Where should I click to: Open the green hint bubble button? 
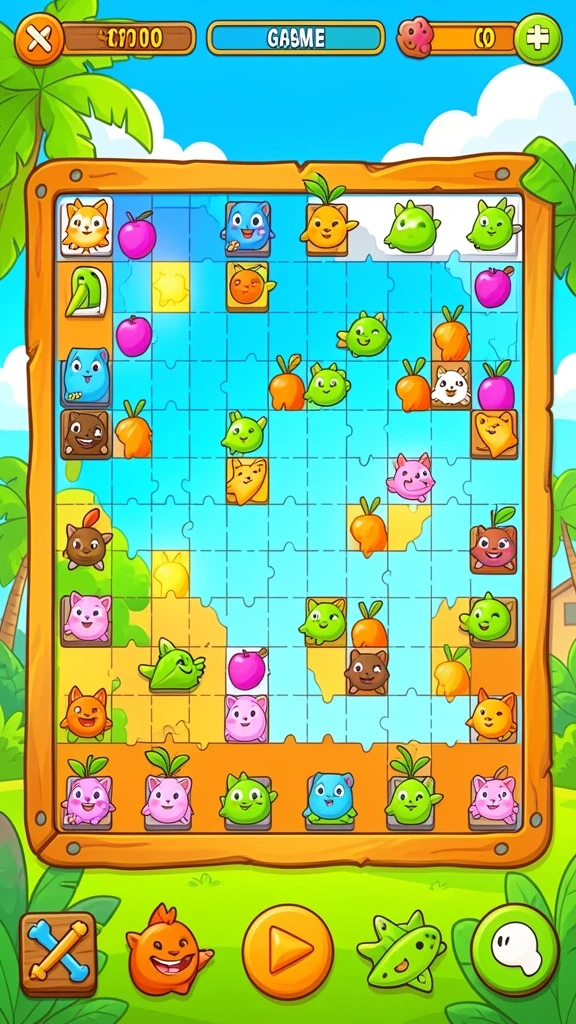pos(515,947)
